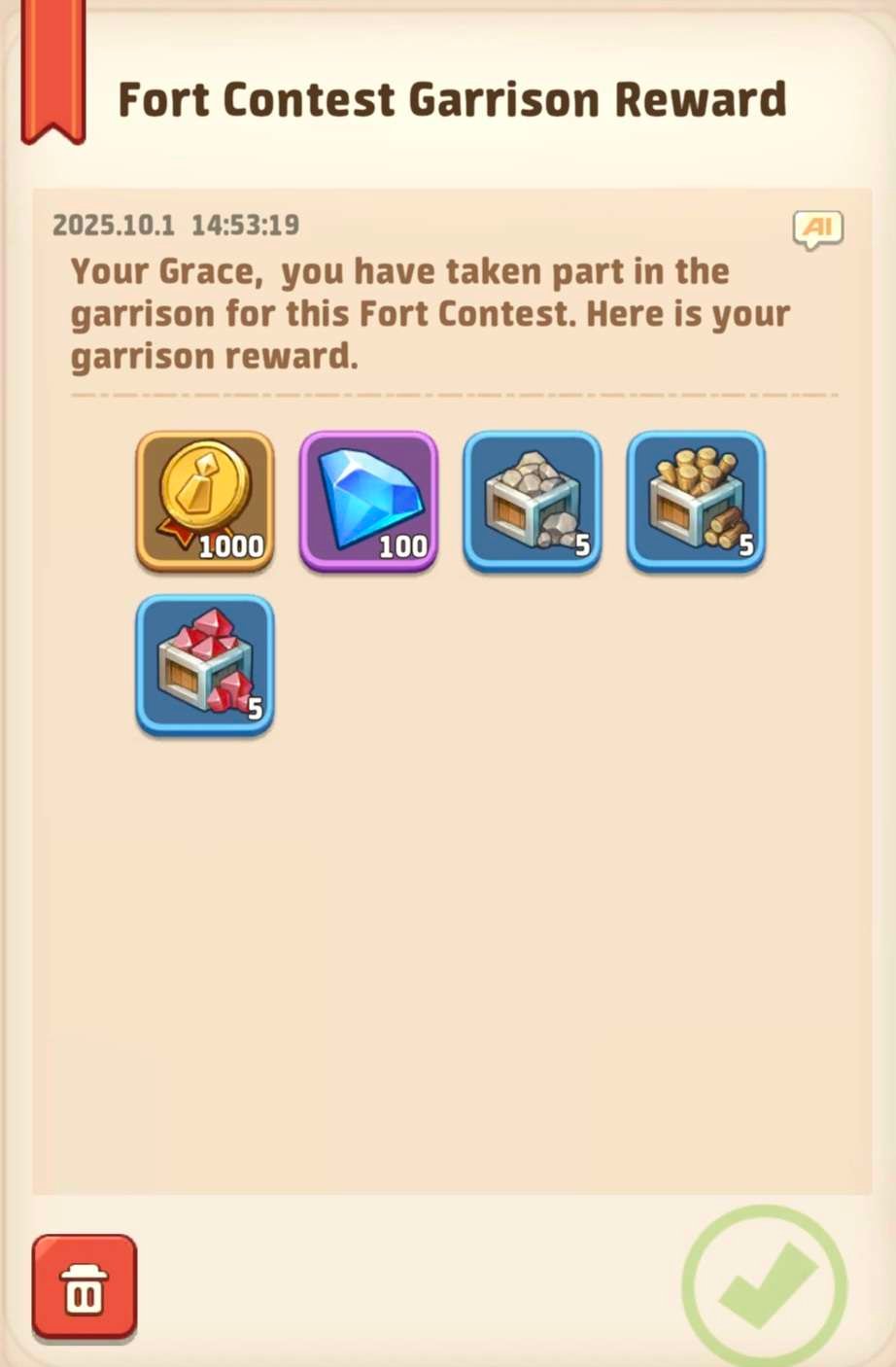Delete this mail with the trash button
Screen dimensions: 896x1367
click(84, 1287)
